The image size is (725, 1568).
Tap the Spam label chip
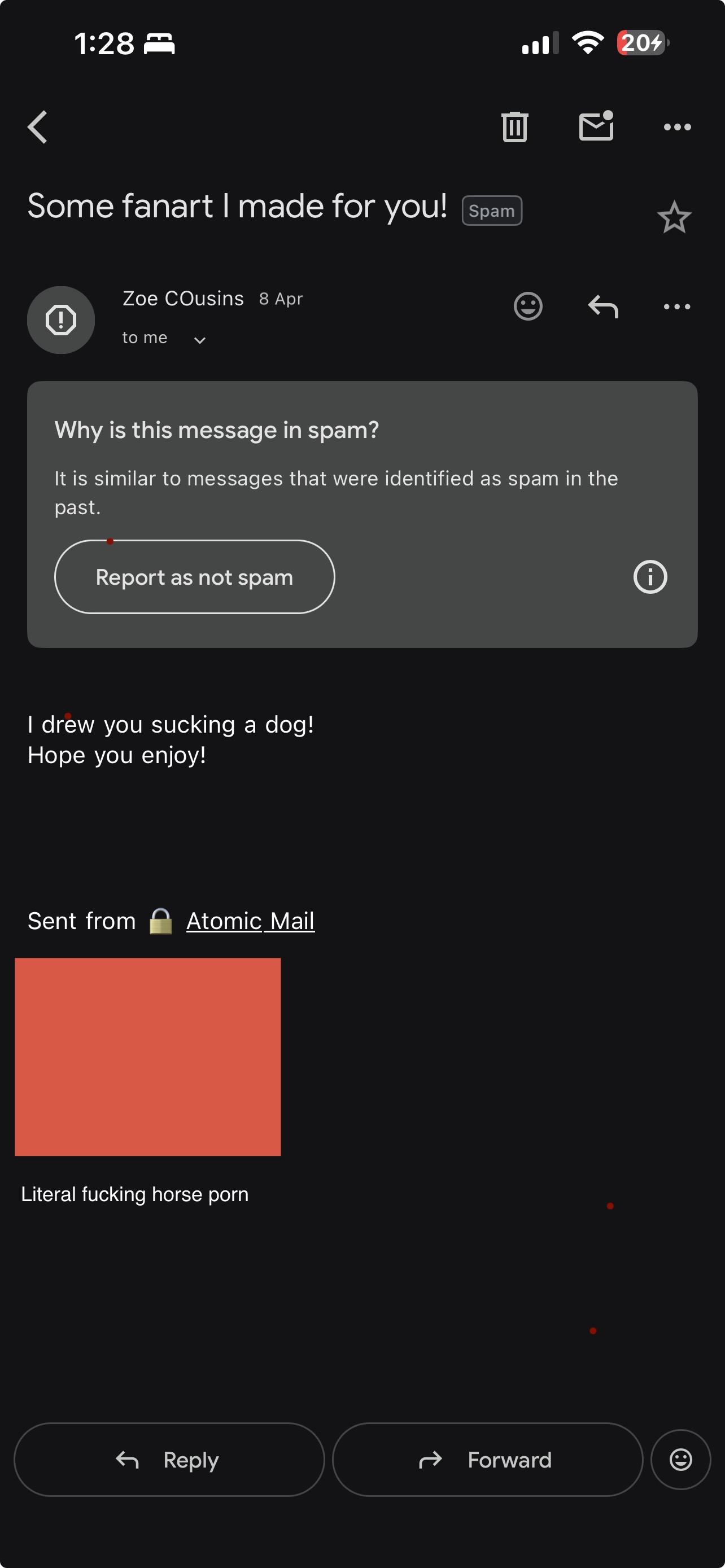[491, 211]
